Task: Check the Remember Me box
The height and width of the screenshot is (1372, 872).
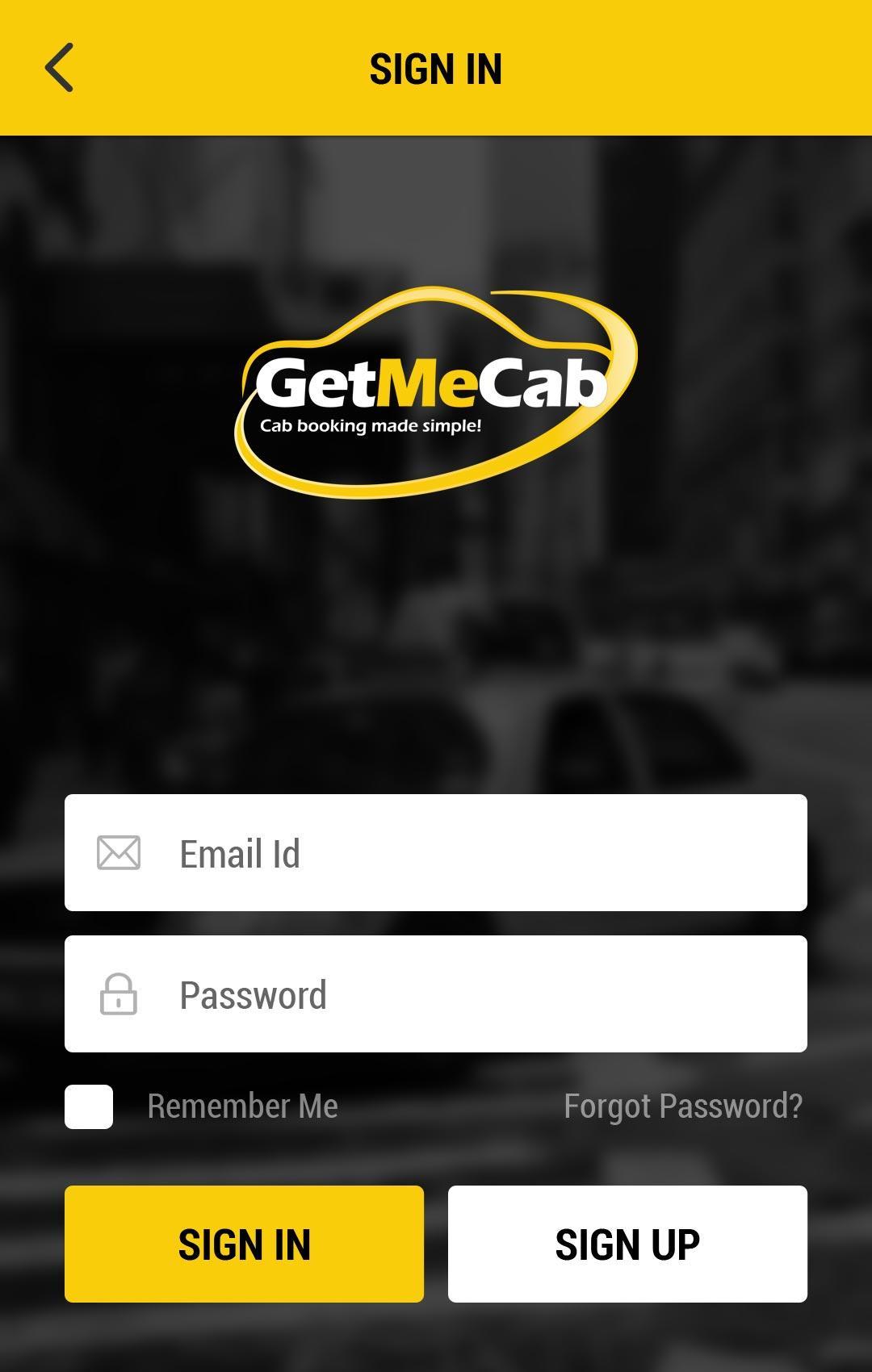Action: 89,1106
